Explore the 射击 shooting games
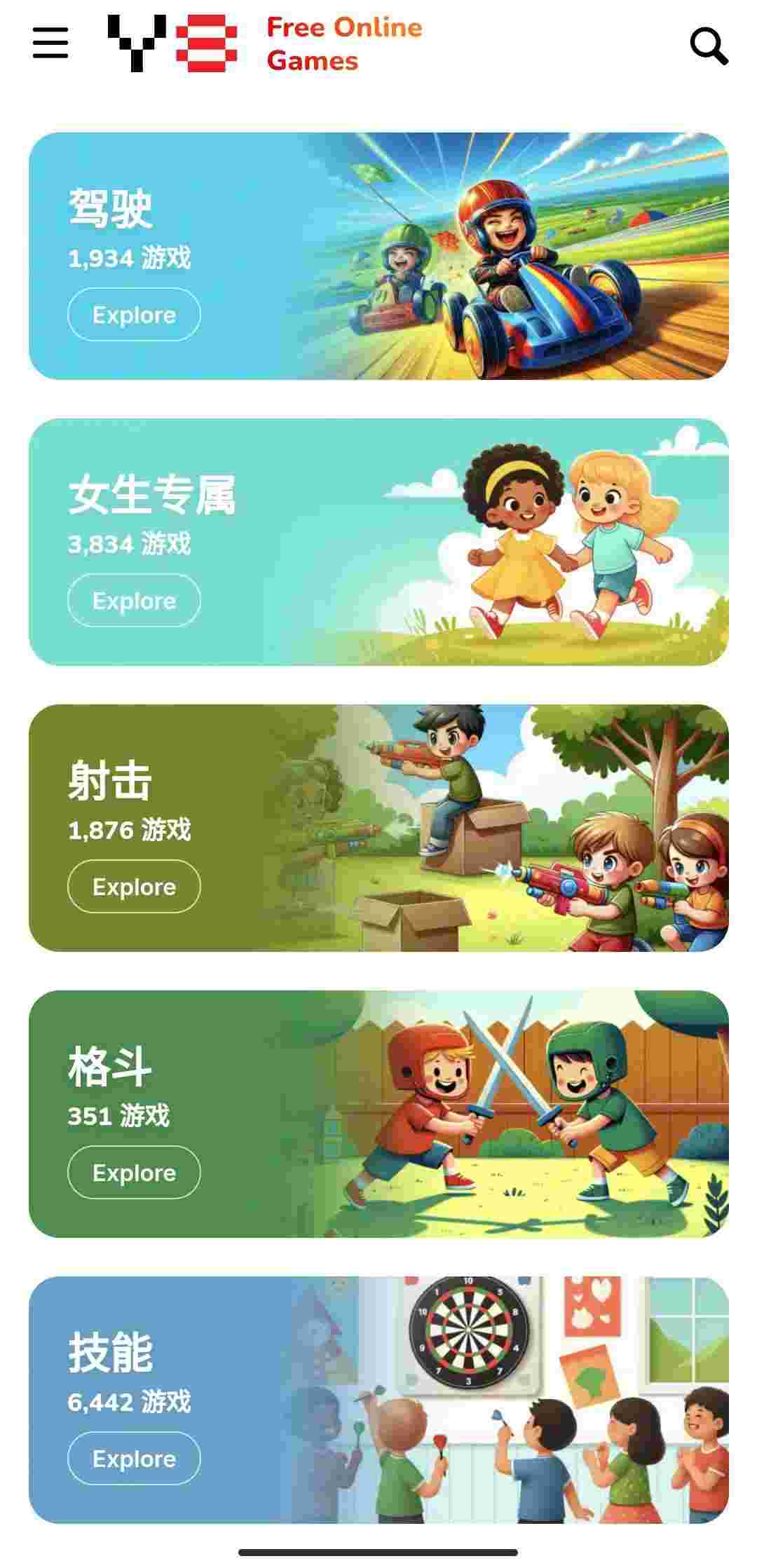757x1568 pixels. pos(134,887)
